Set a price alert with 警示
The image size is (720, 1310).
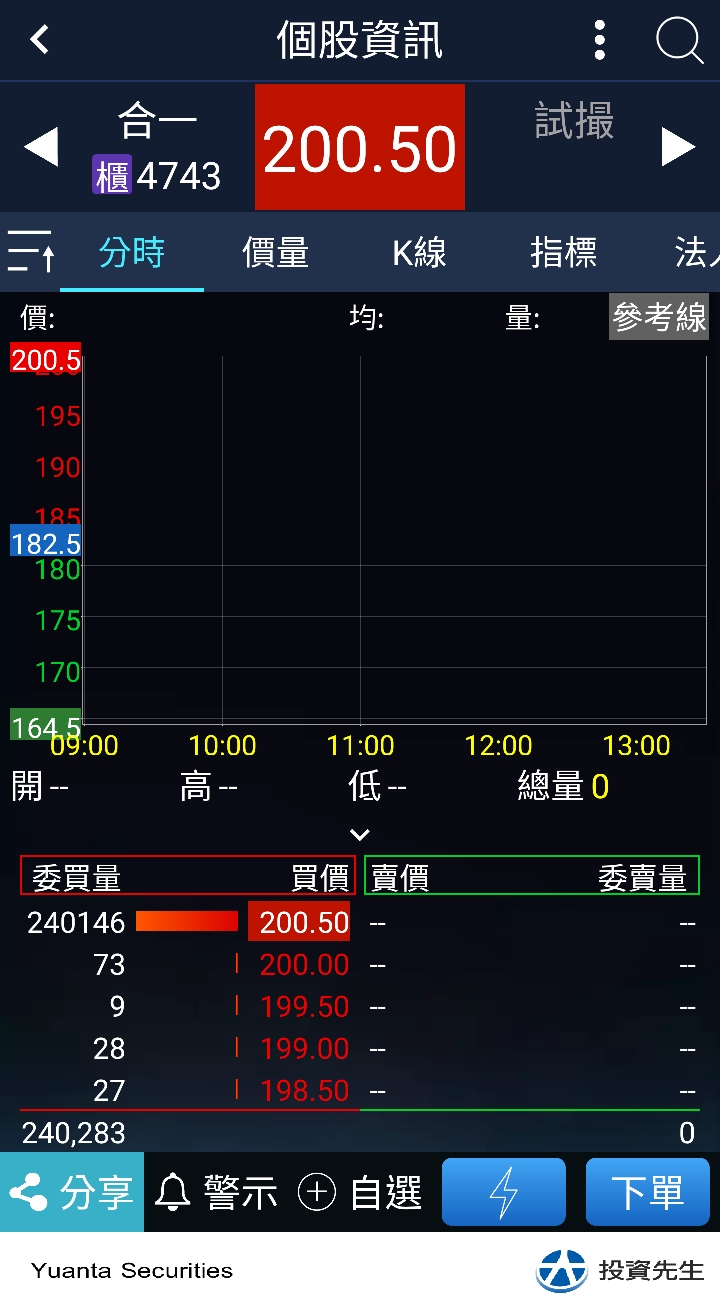(x=216, y=1192)
